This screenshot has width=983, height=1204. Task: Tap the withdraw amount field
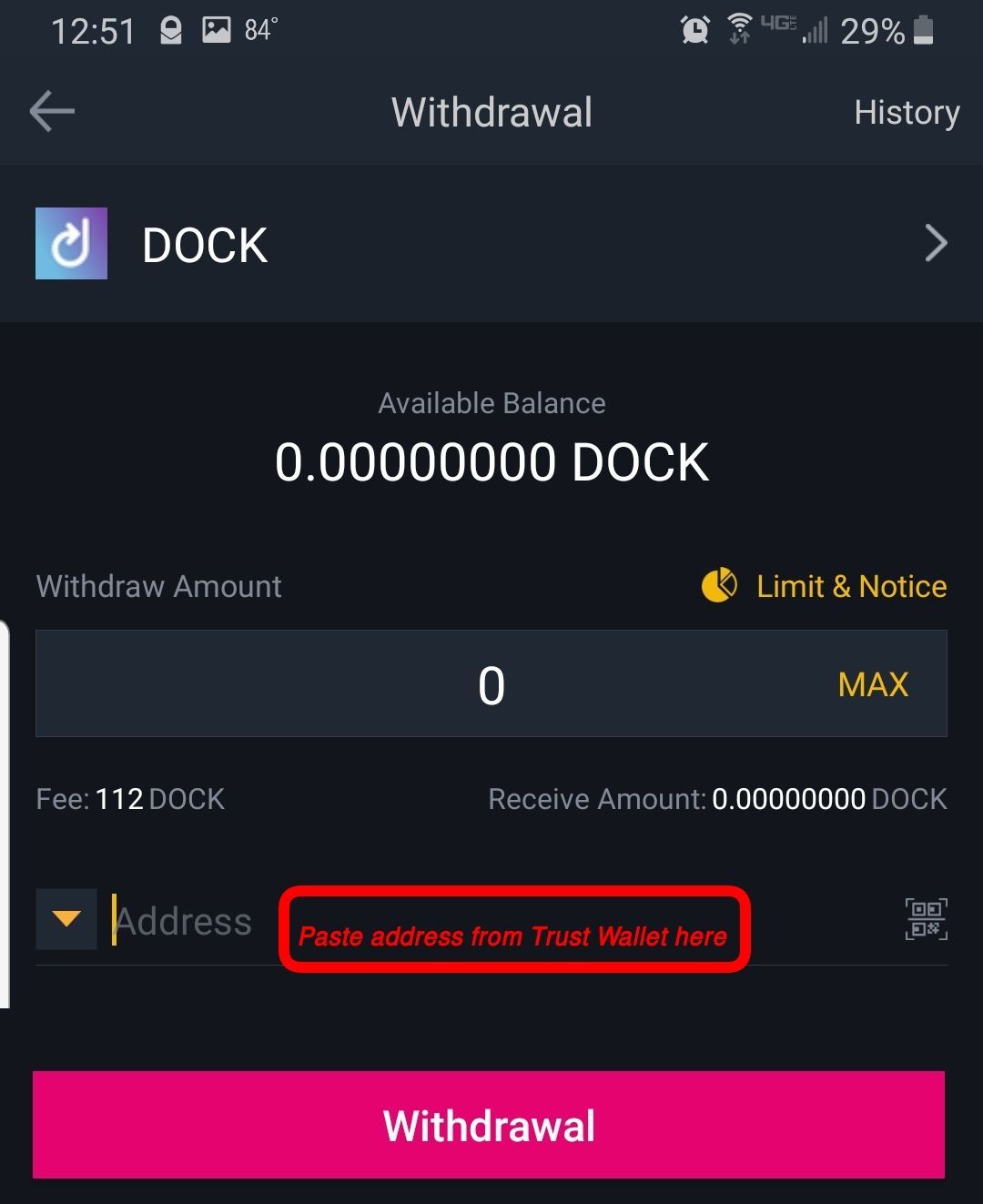(x=428, y=684)
